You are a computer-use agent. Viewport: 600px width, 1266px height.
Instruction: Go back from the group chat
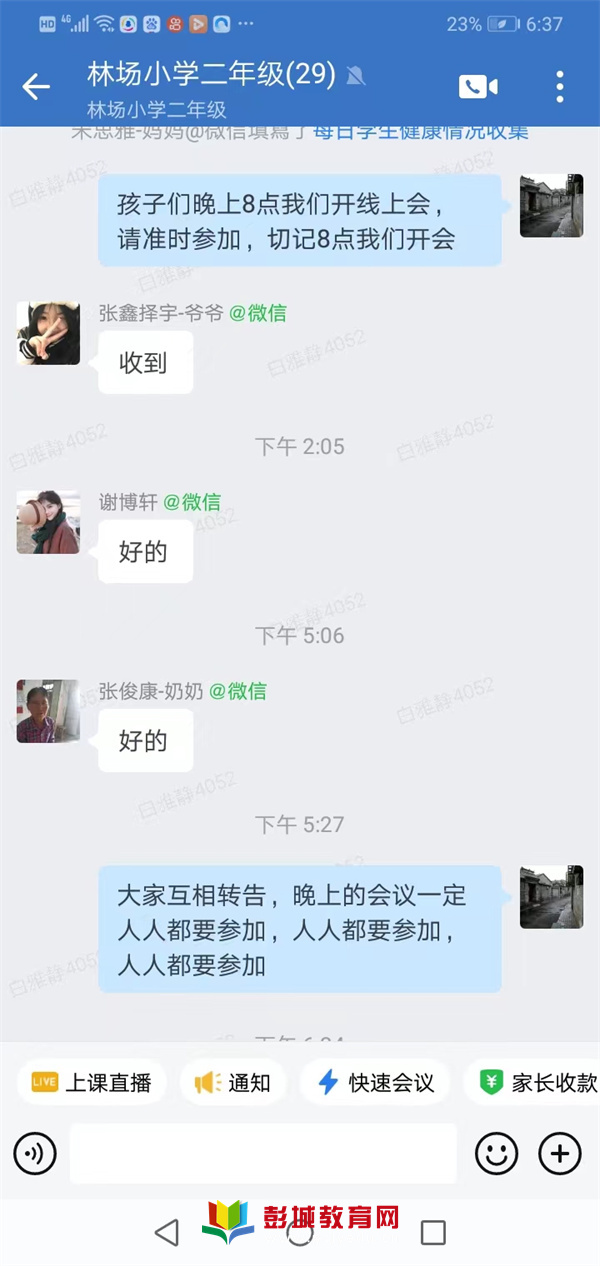point(36,87)
